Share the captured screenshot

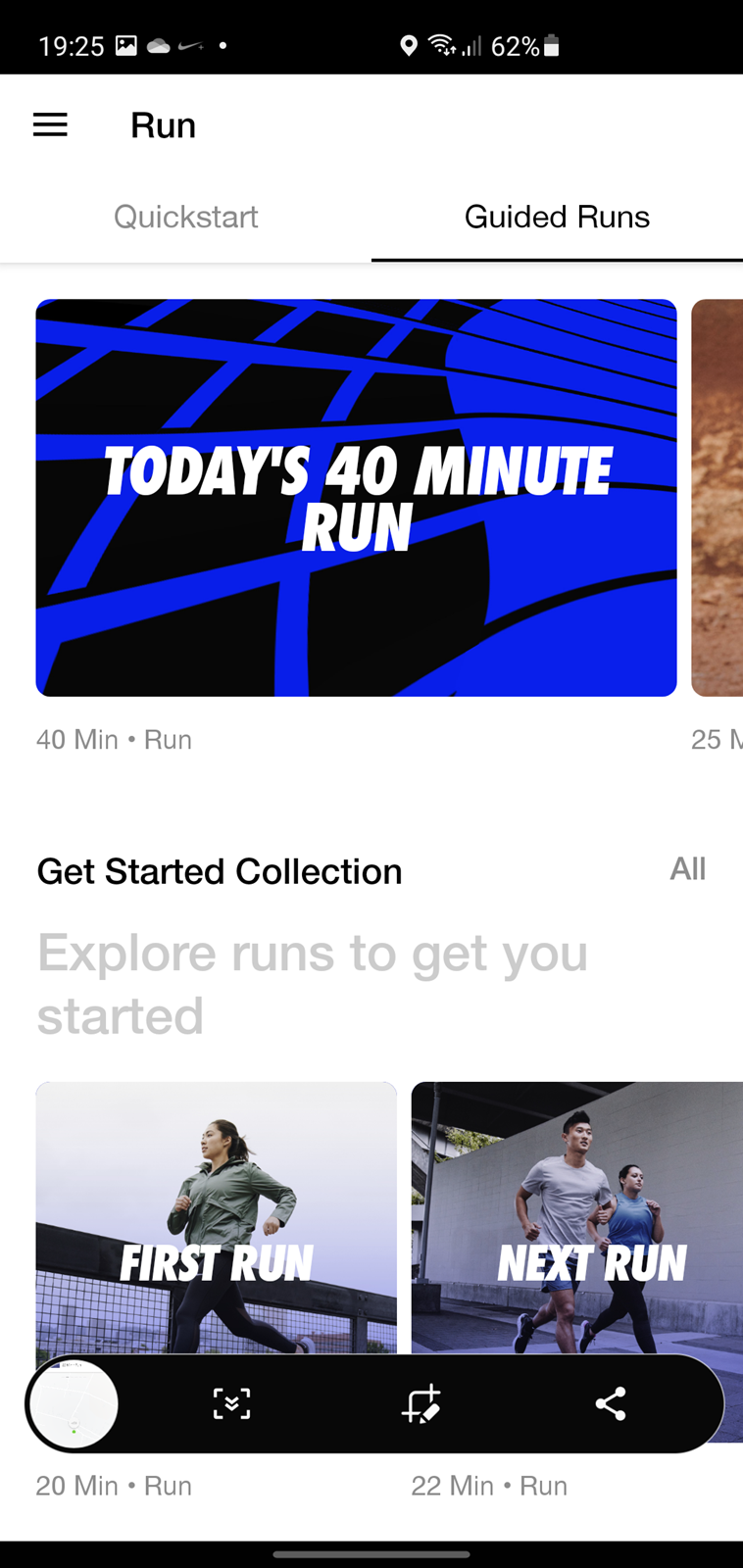coord(611,1403)
